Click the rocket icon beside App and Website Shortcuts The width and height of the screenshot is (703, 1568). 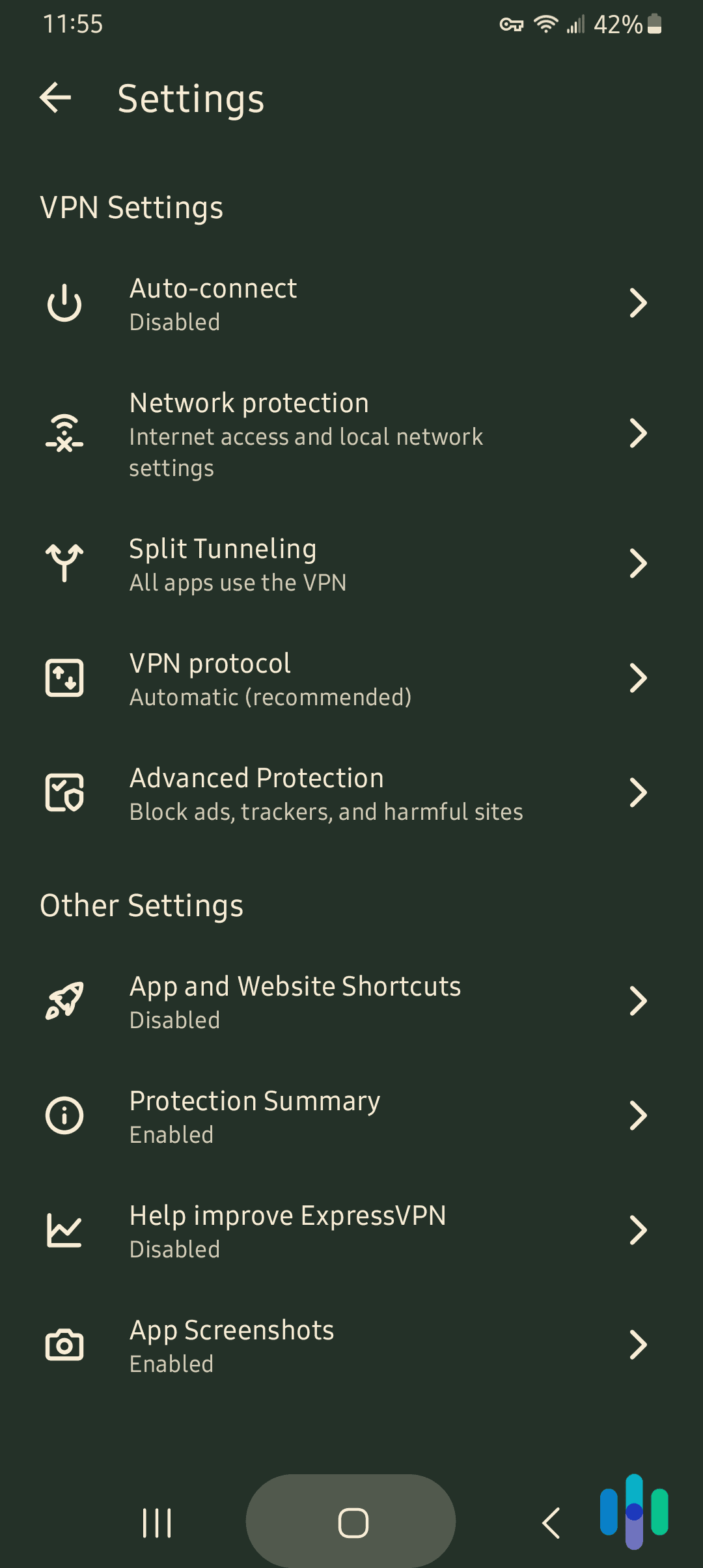(x=64, y=1001)
